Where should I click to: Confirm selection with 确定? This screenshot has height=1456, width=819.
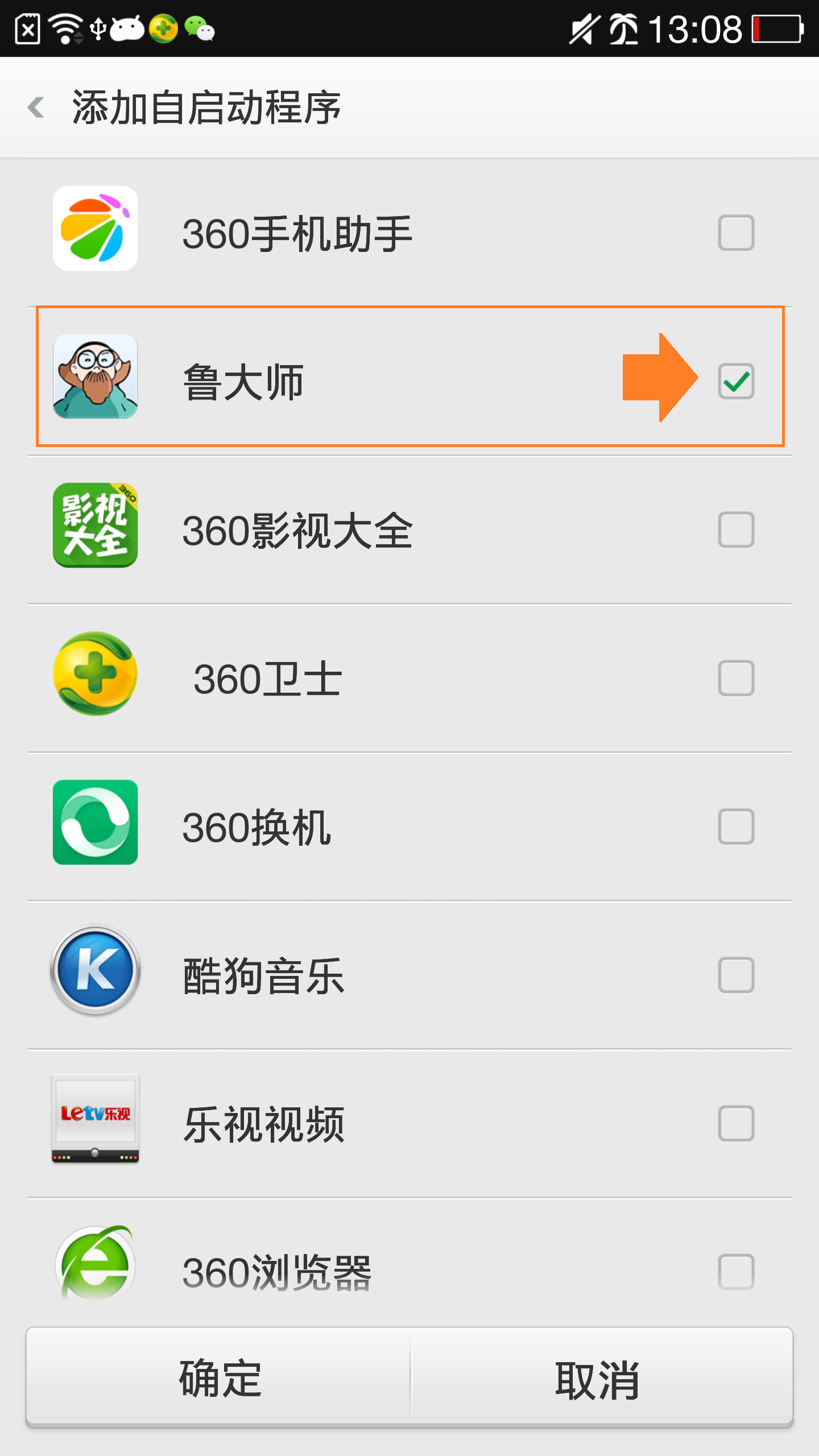(x=220, y=1378)
